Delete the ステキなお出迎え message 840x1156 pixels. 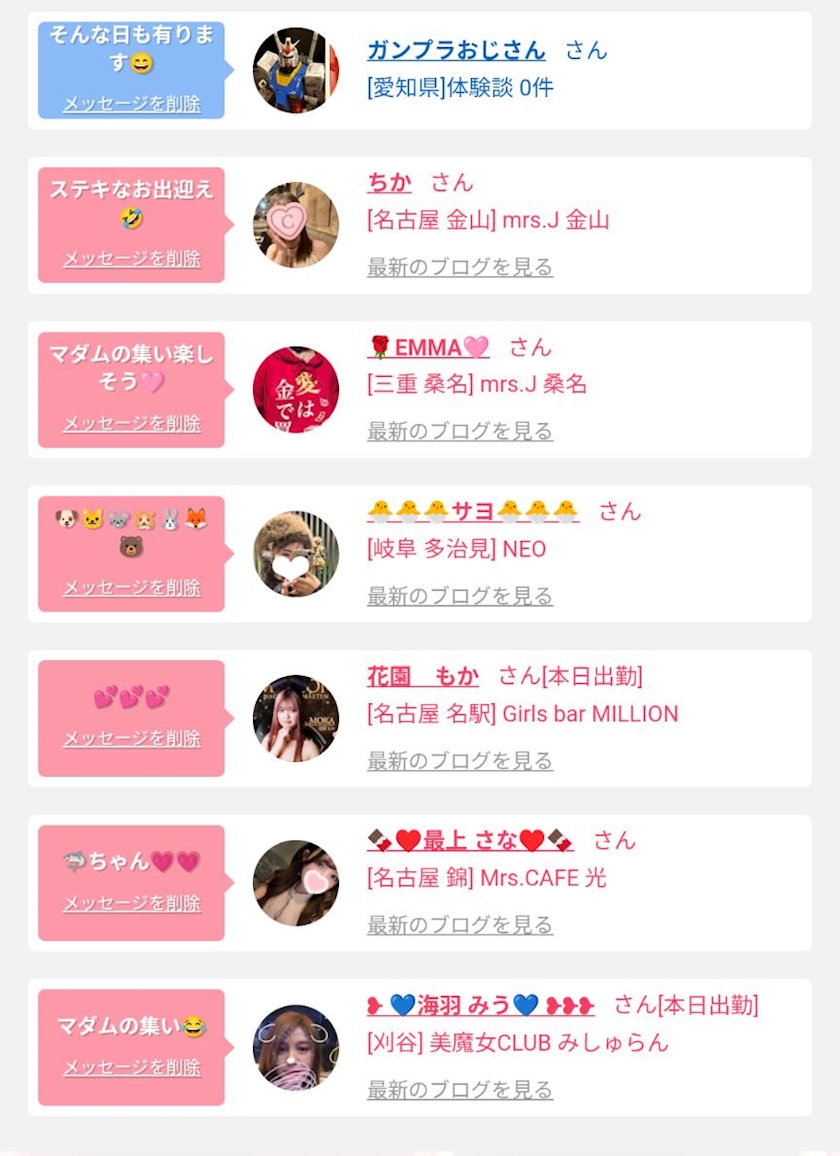(132, 259)
